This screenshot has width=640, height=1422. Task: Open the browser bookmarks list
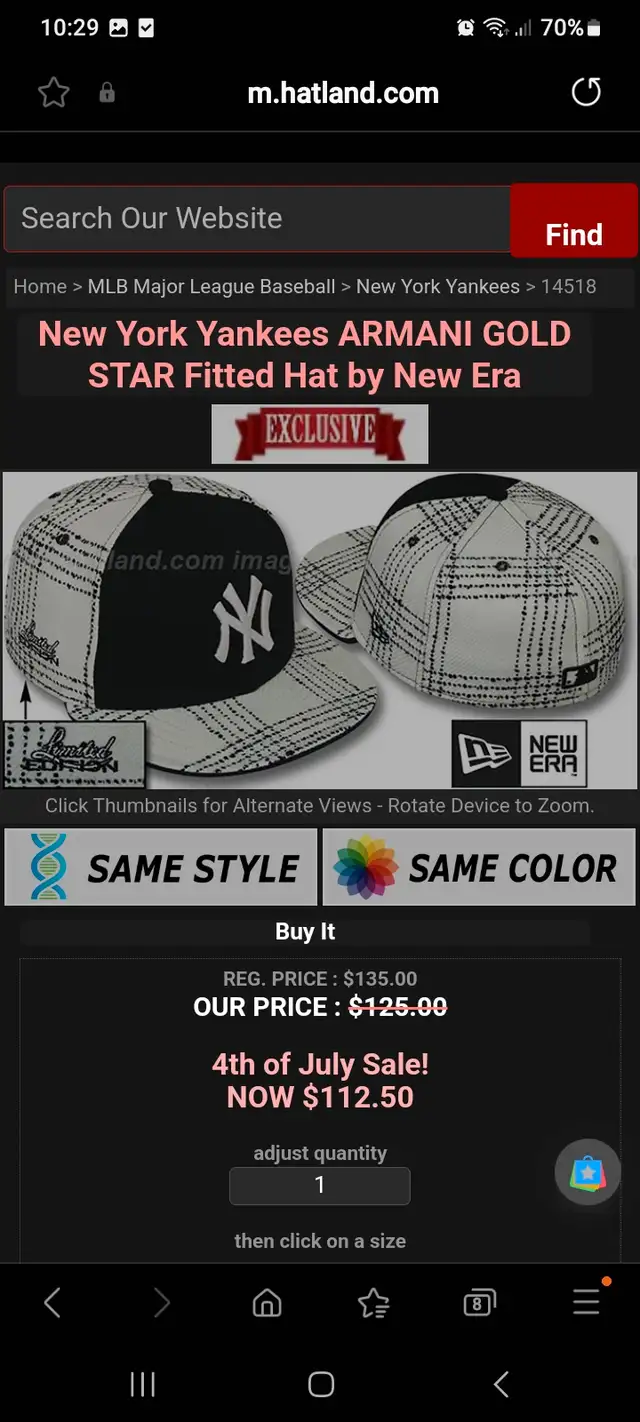[373, 1302]
